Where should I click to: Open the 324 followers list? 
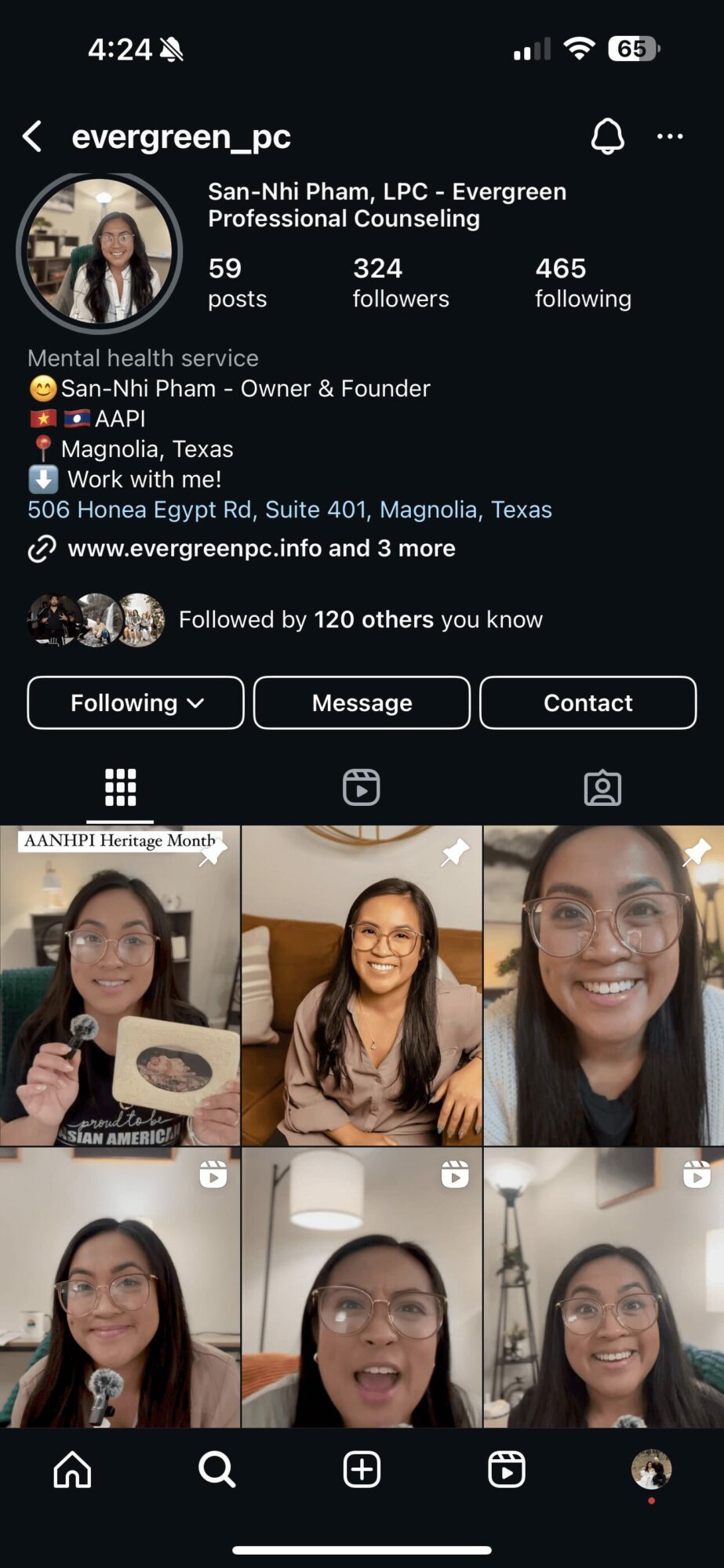(x=400, y=282)
